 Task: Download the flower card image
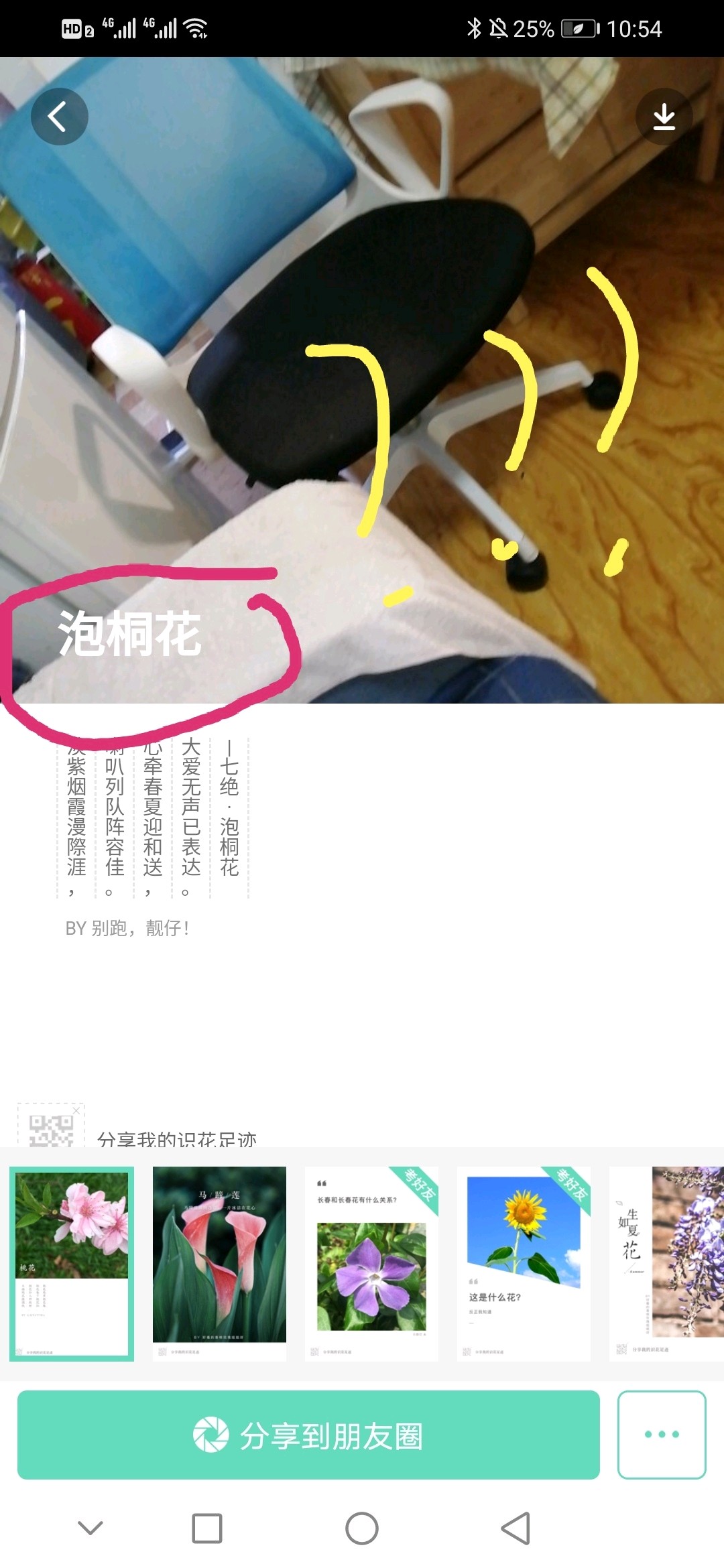click(x=664, y=117)
